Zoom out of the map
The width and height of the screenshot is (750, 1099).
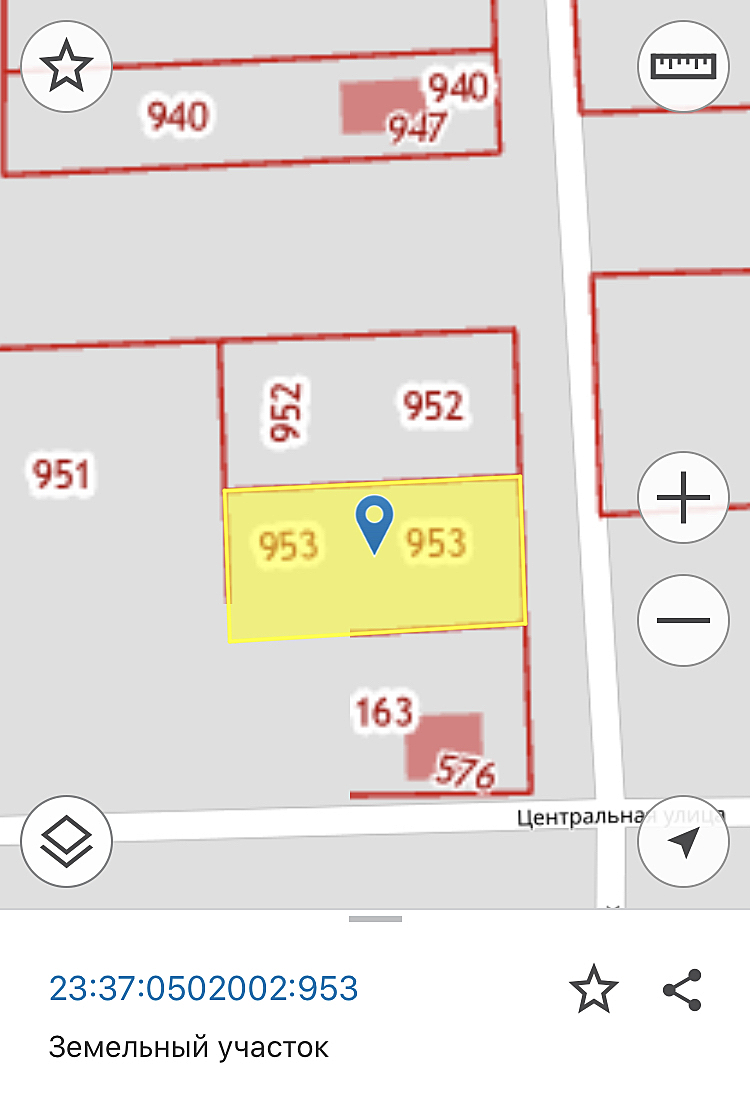click(684, 620)
